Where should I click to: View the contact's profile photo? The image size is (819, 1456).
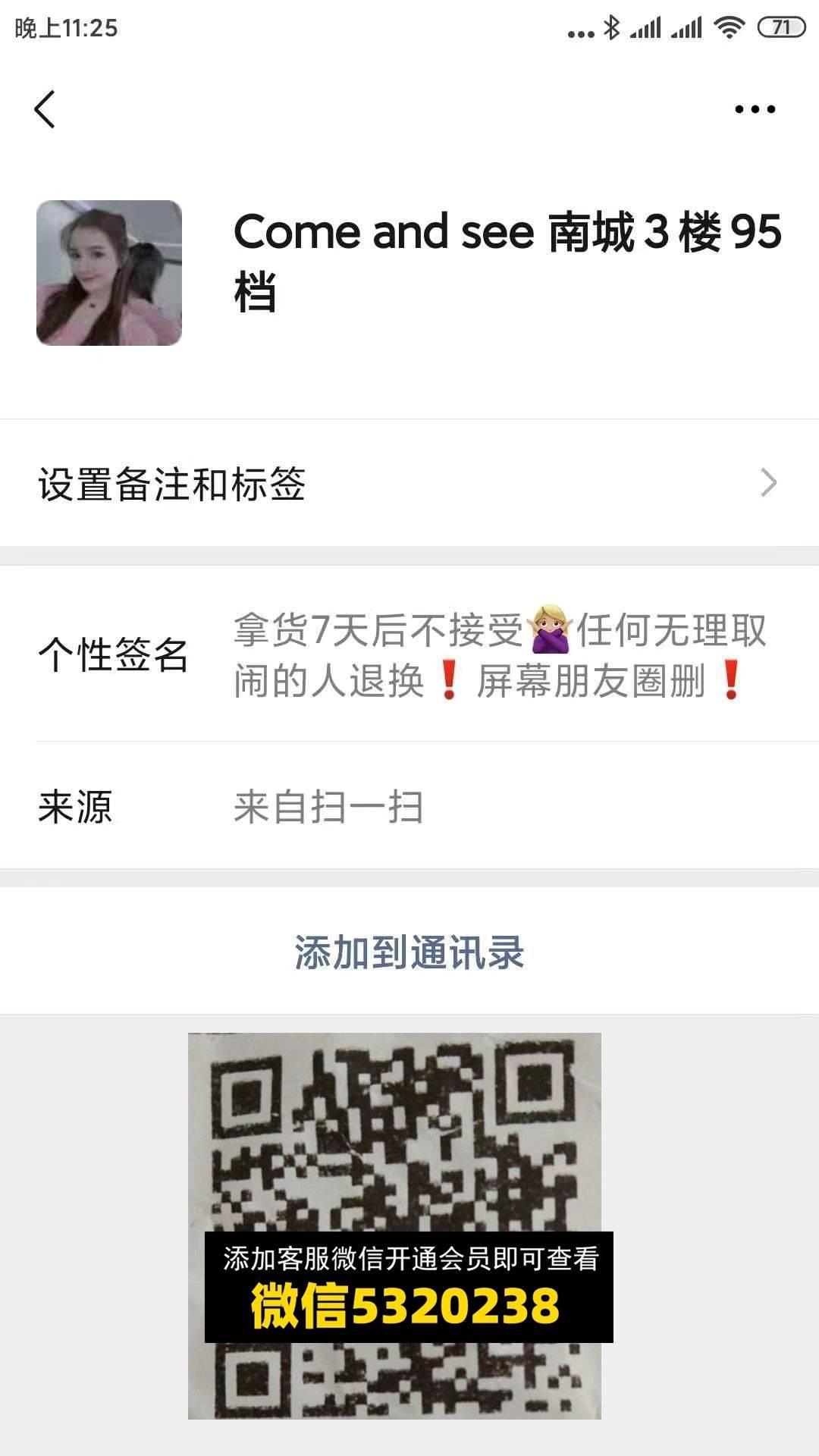109,273
